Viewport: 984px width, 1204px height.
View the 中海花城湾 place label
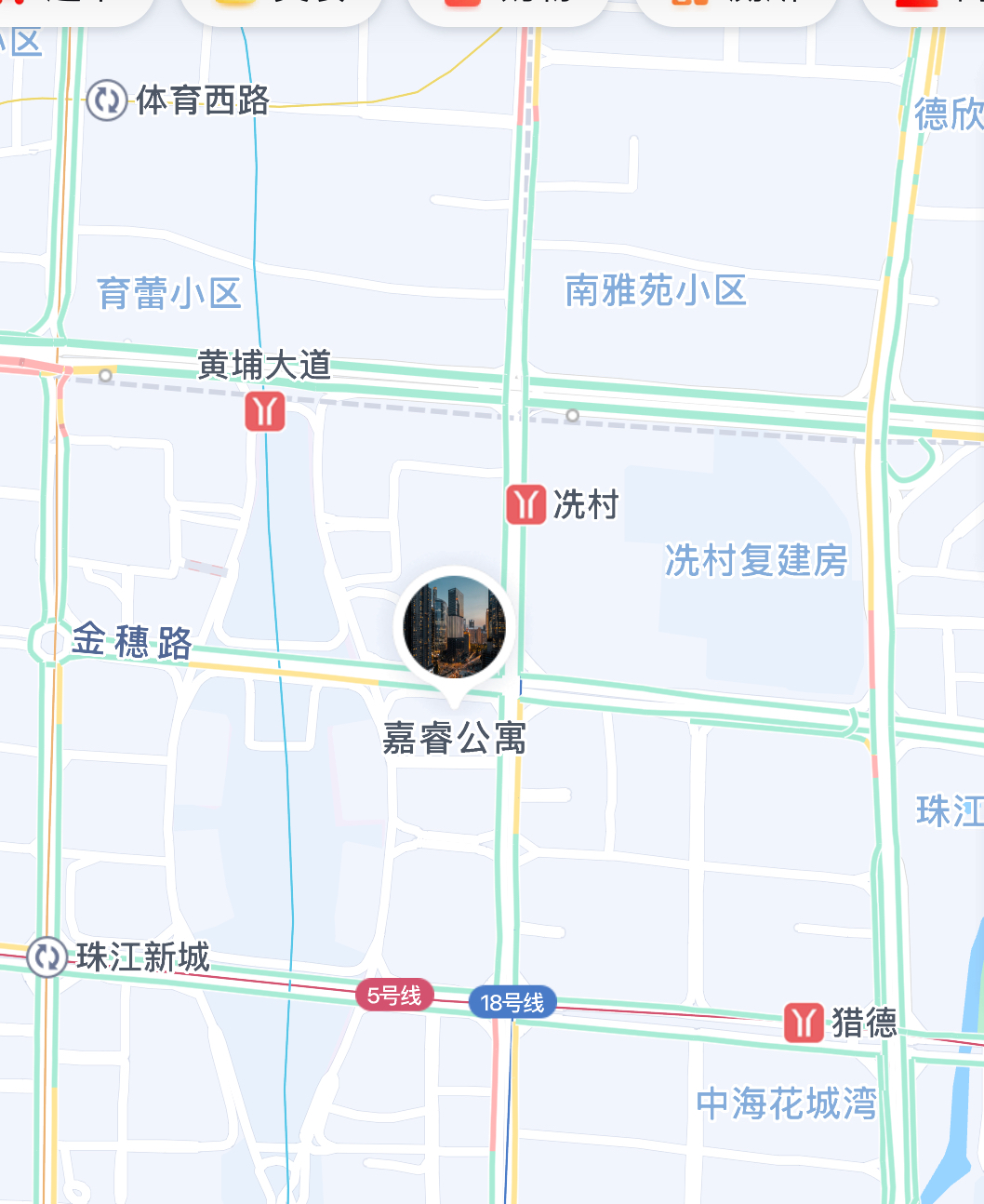787,1104
